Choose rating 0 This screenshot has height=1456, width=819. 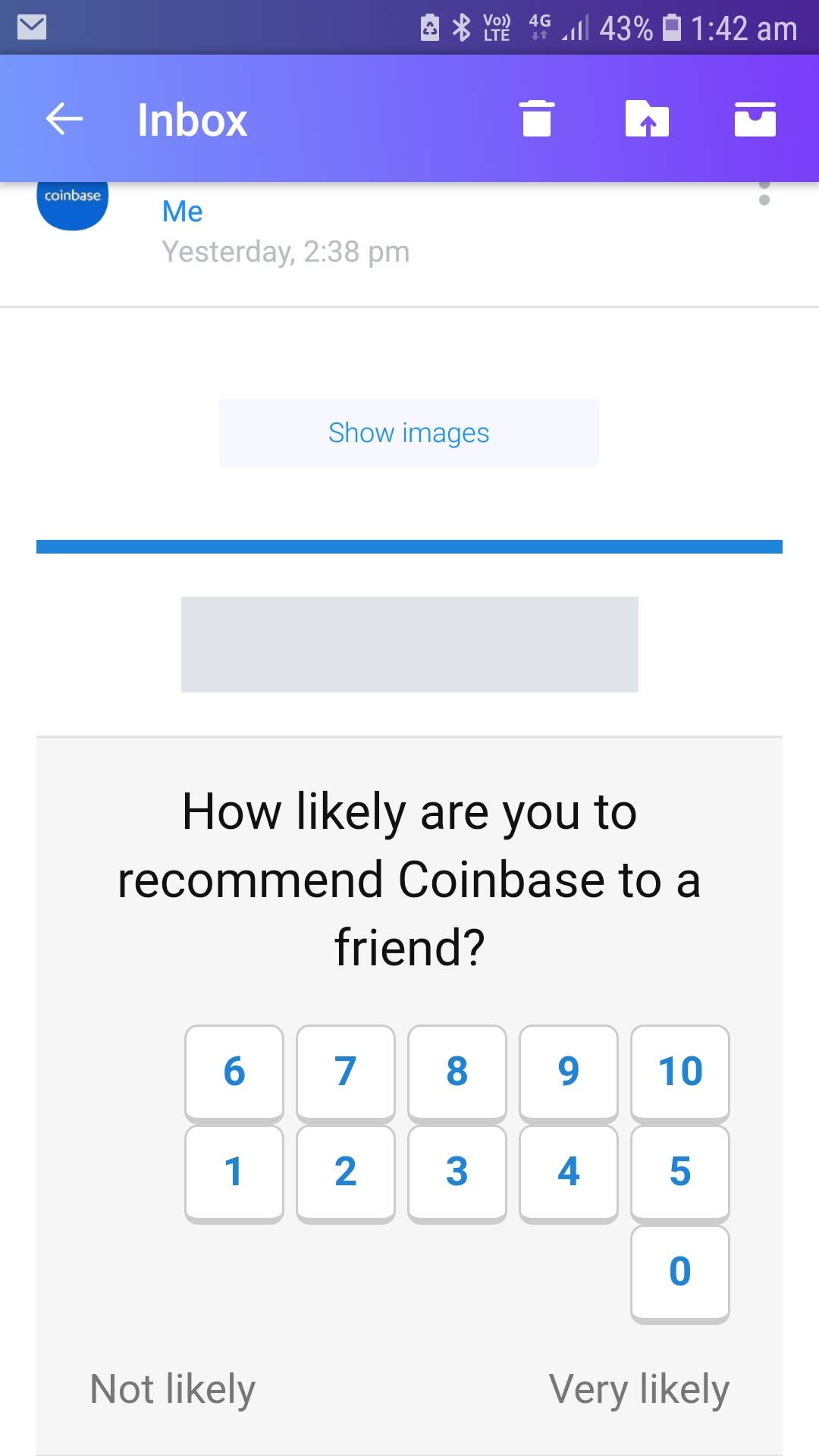(x=679, y=1272)
